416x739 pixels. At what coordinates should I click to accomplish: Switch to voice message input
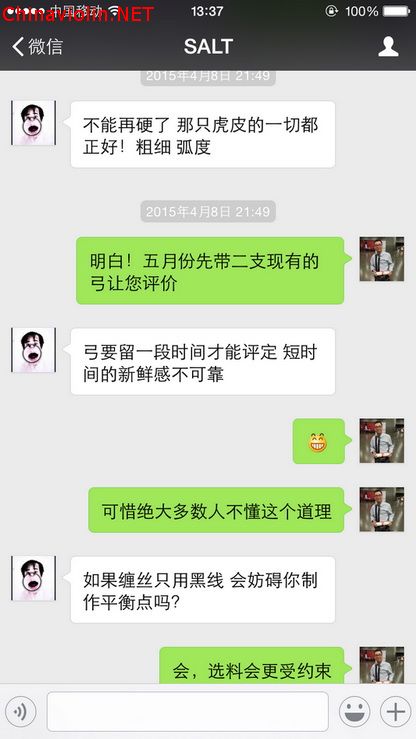click(21, 711)
